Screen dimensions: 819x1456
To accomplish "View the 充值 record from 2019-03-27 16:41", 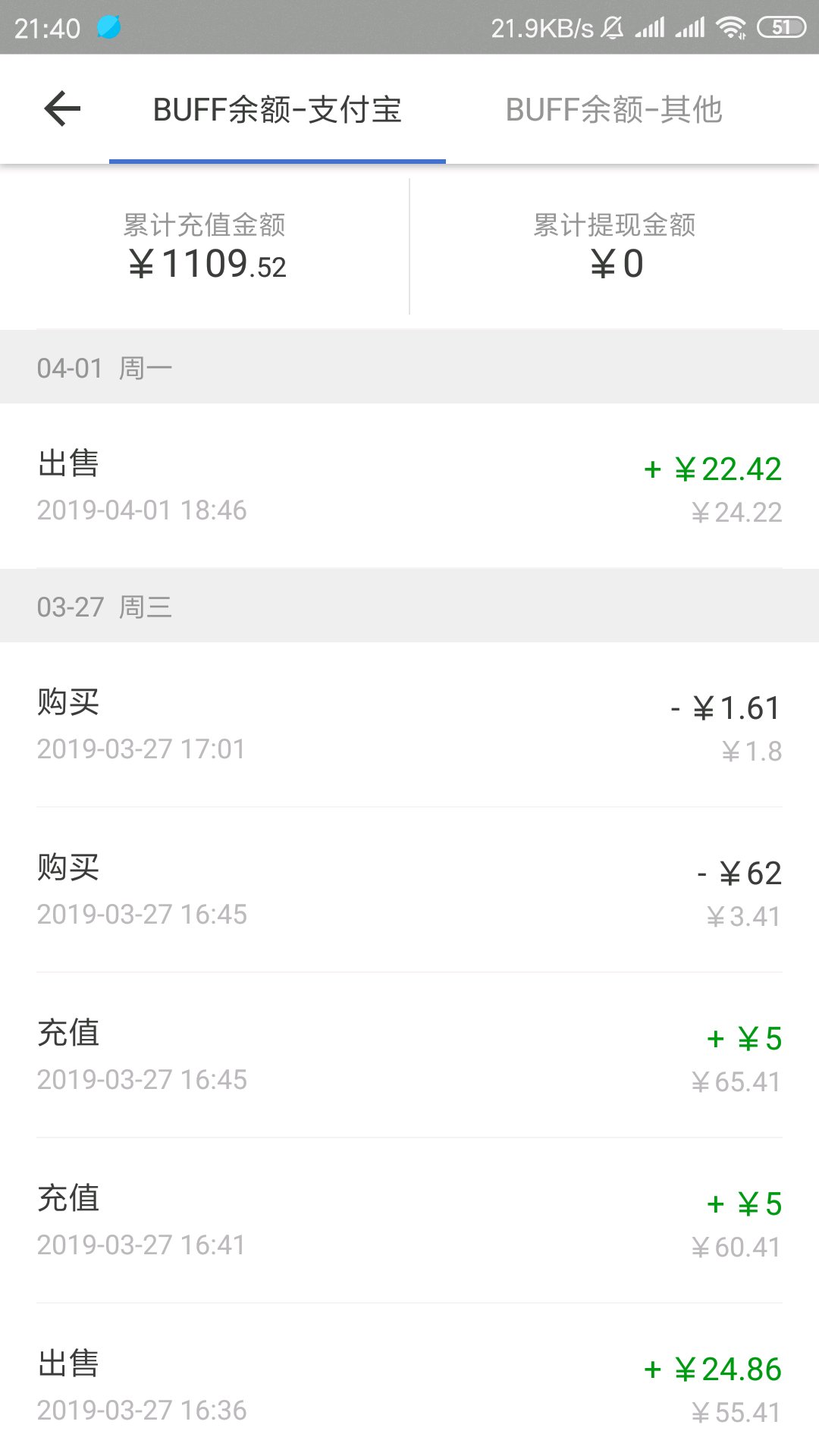I will (x=409, y=1221).
